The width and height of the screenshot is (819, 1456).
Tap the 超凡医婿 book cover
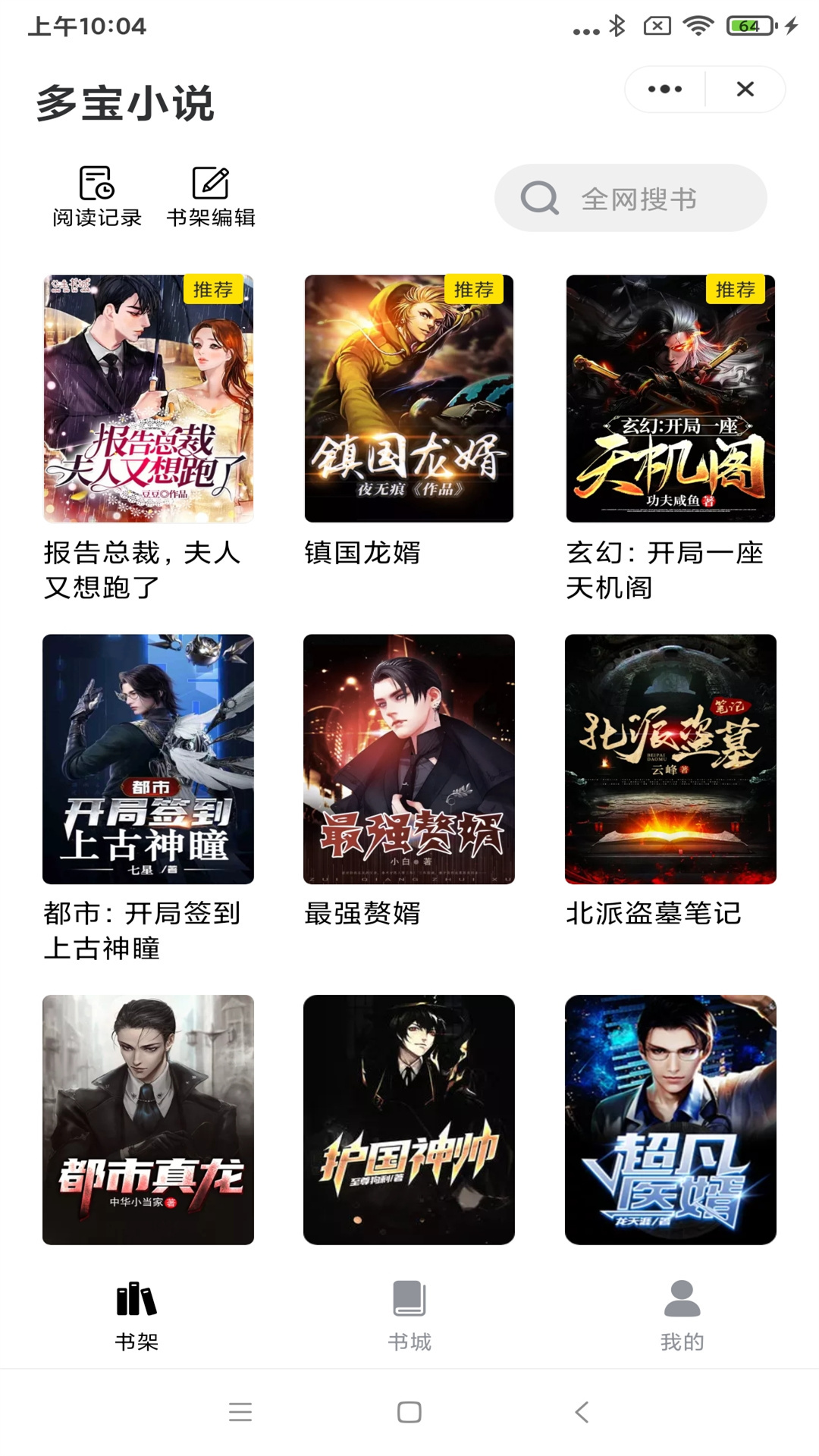click(x=670, y=1119)
